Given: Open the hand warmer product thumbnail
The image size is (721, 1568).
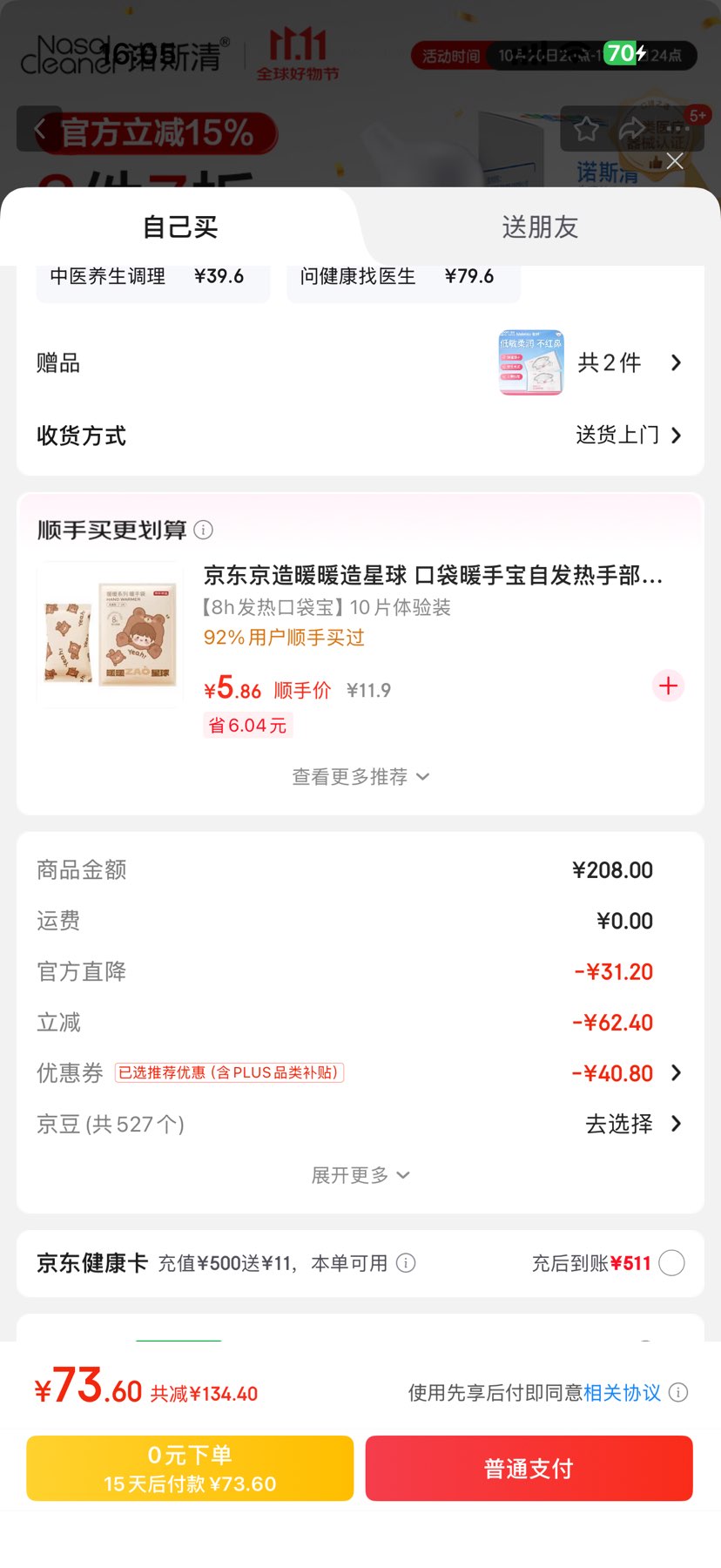Looking at the screenshot, I should 109,634.
